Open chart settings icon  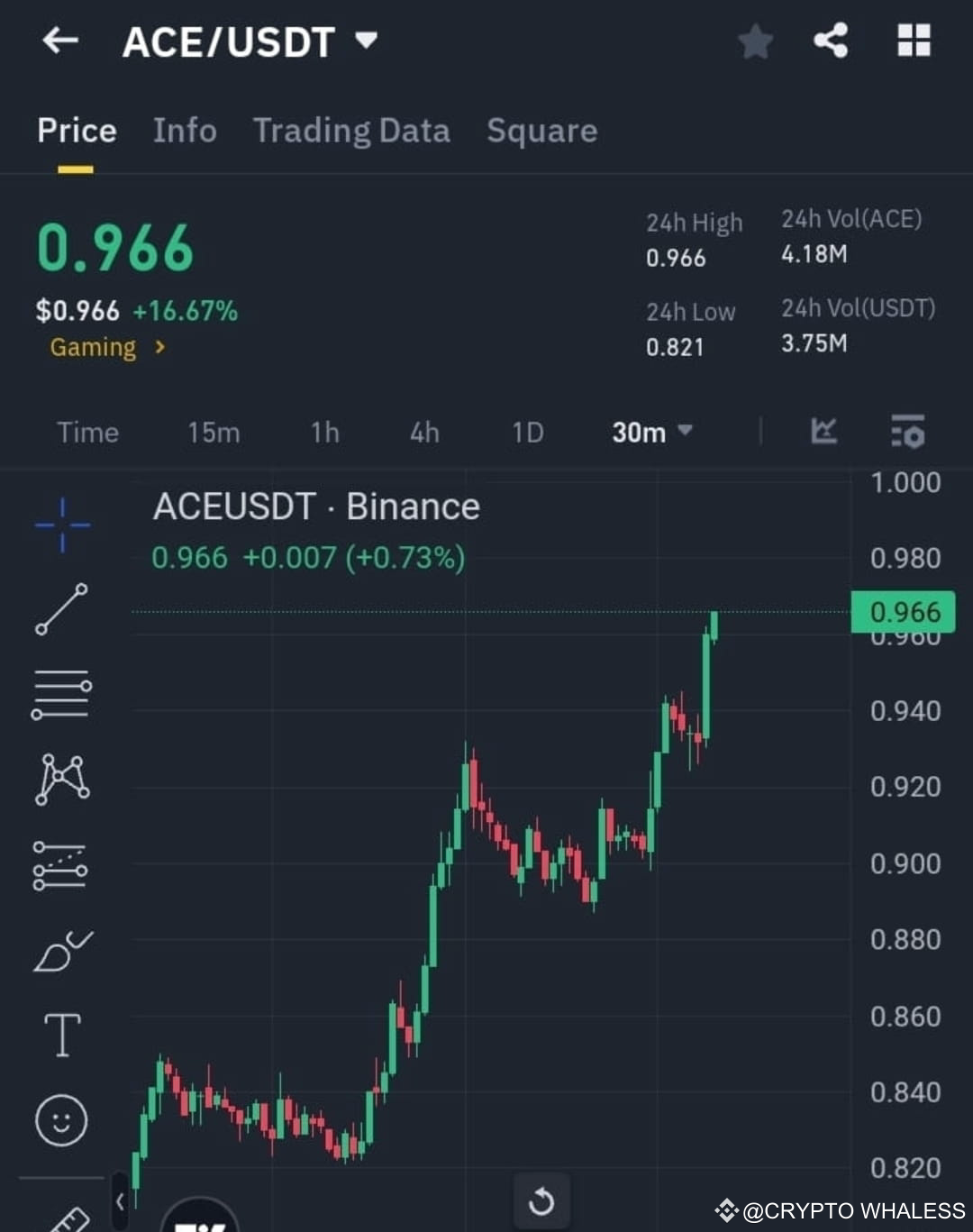(908, 433)
